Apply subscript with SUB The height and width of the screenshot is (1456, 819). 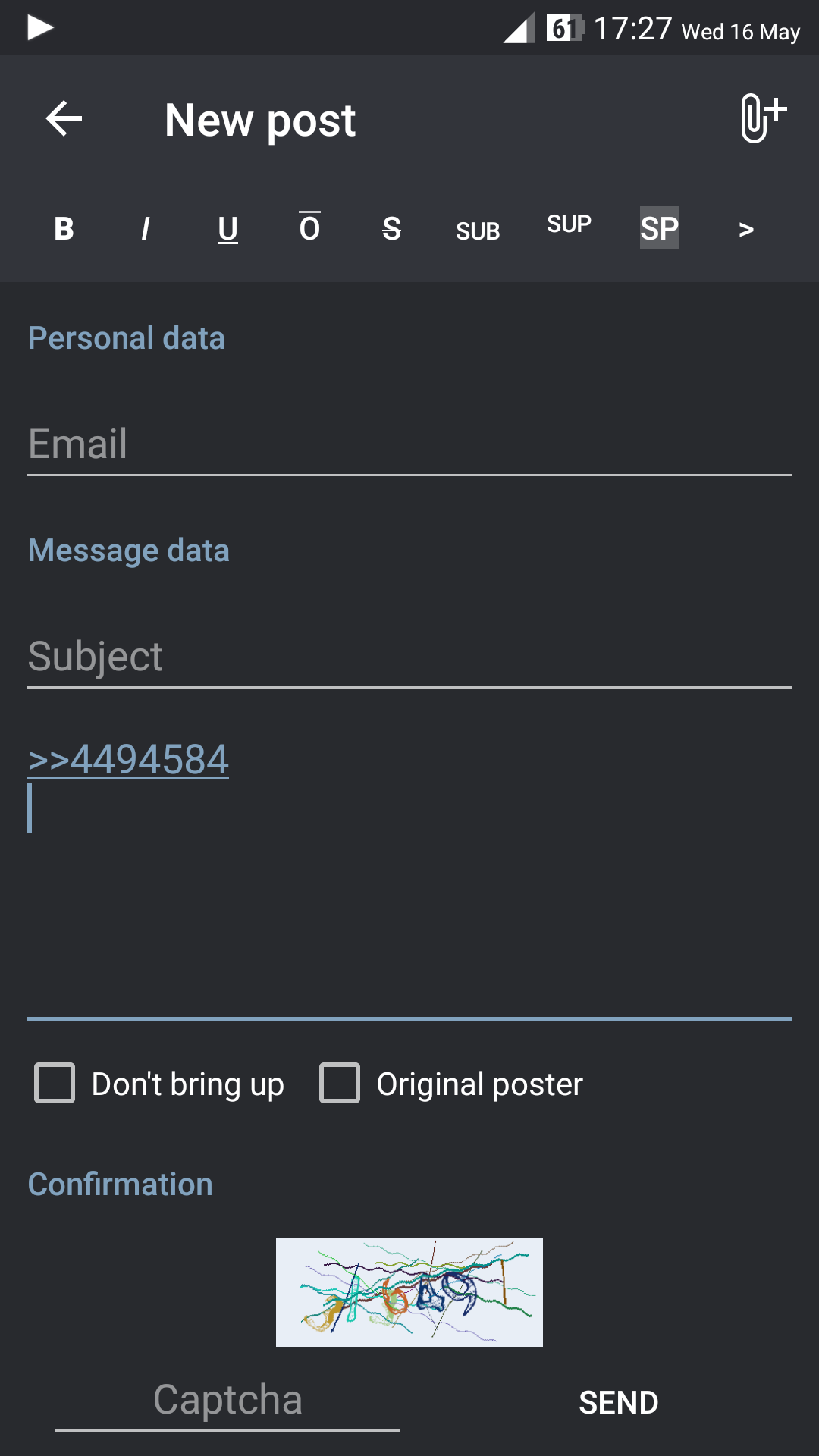(x=478, y=231)
